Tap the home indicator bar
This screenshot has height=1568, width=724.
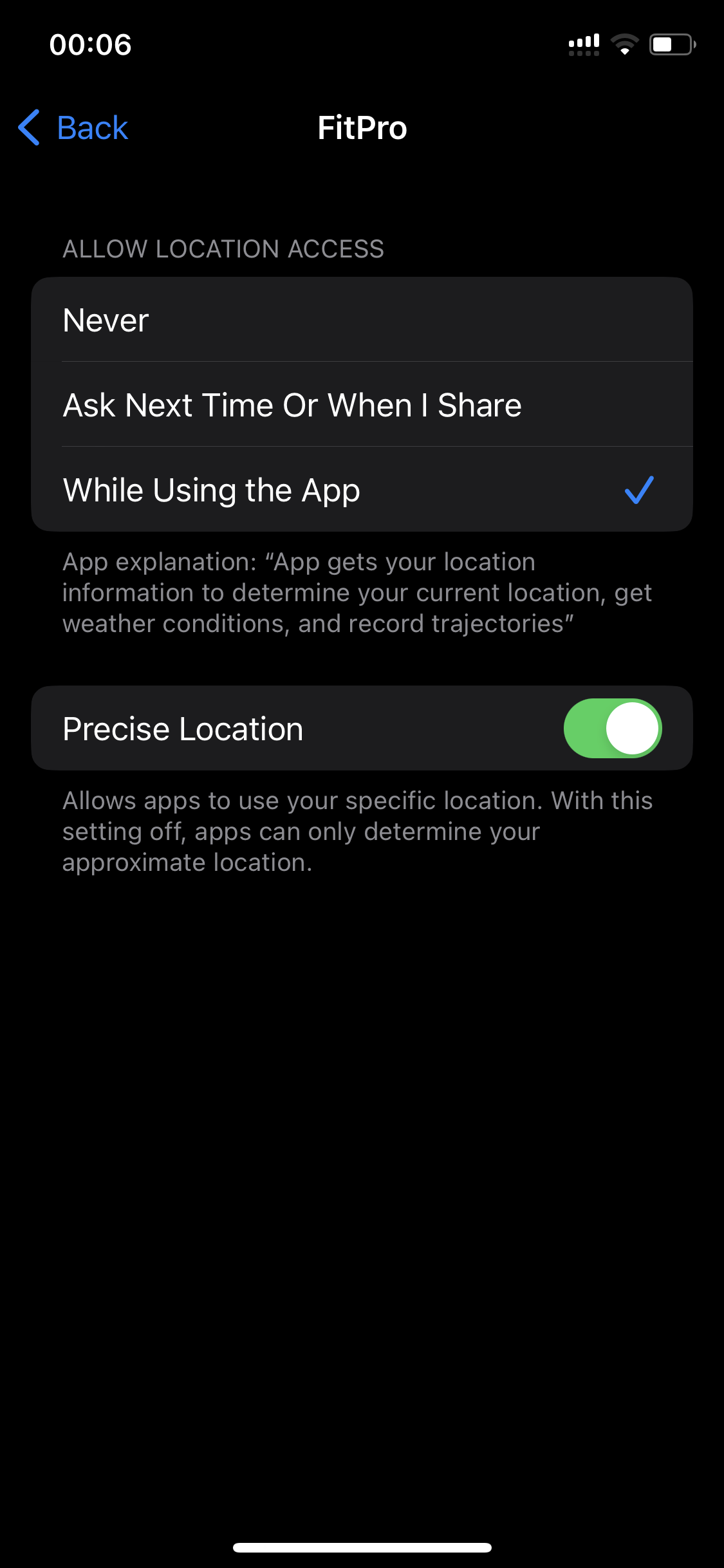tap(362, 1547)
